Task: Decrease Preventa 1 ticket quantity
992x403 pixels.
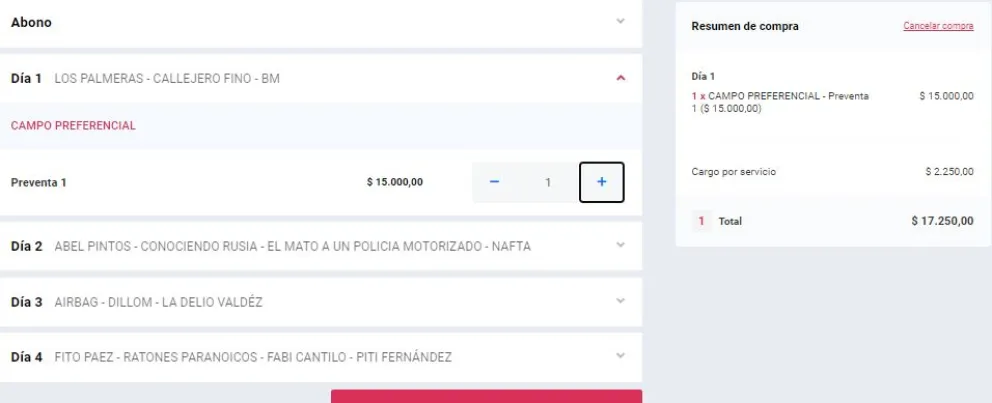Action: tap(494, 182)
